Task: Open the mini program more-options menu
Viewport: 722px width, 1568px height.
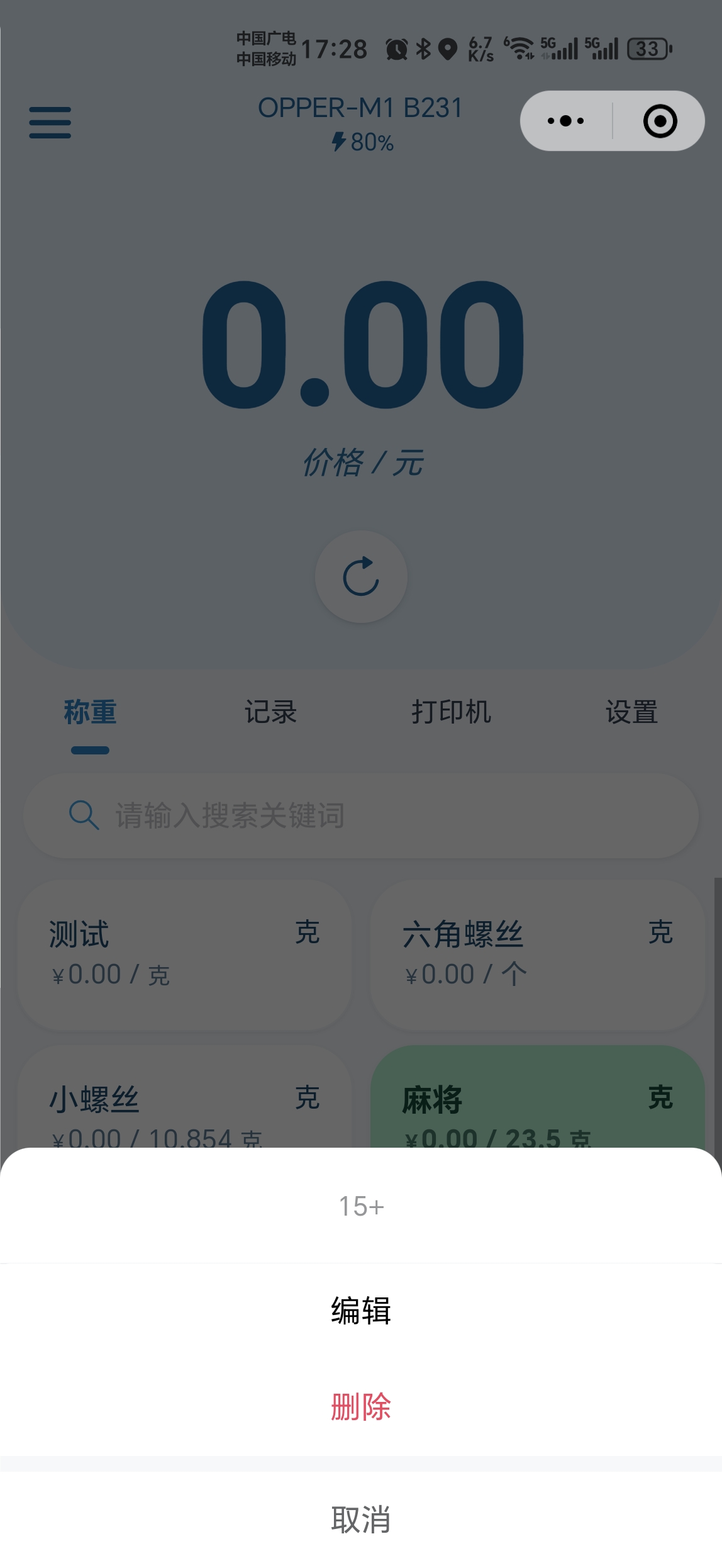Action: coord(566,121)
